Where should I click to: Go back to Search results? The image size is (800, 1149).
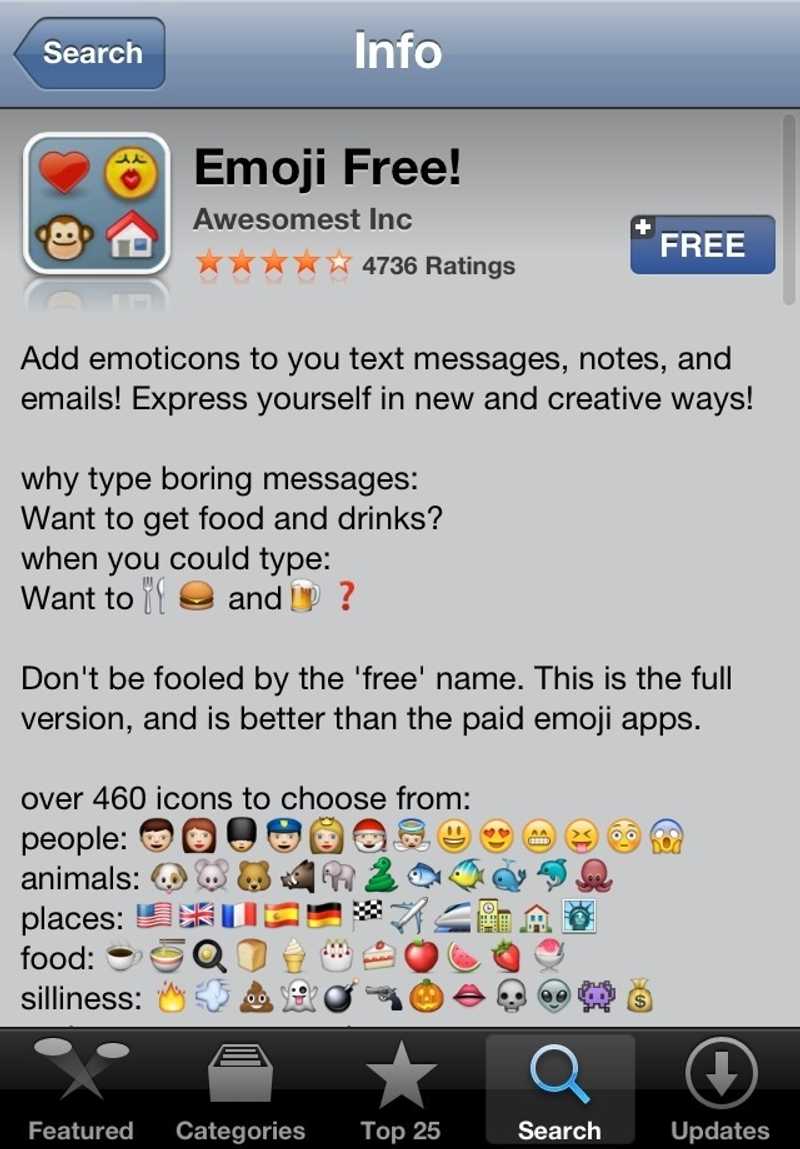90,53
